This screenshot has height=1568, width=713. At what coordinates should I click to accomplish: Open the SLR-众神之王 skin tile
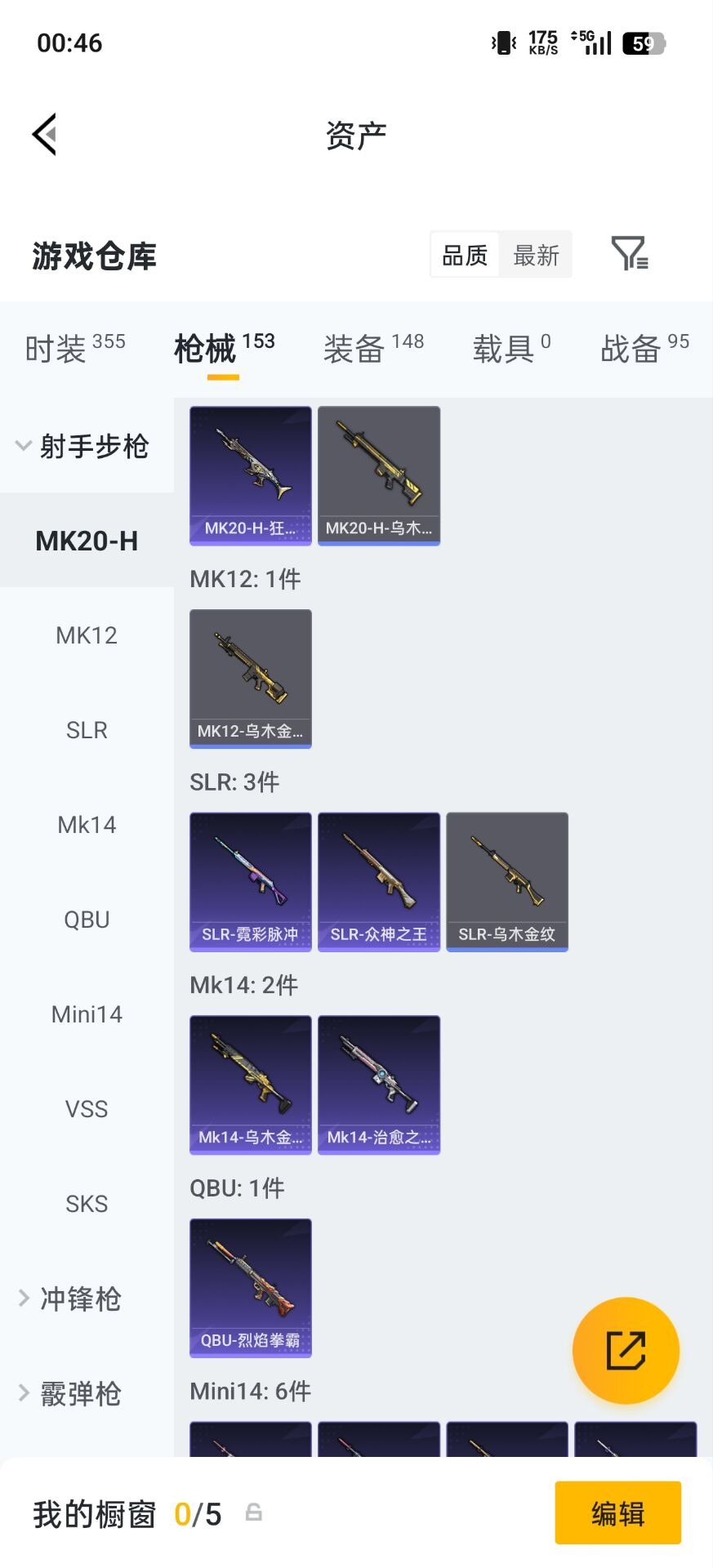click(379, 881)
